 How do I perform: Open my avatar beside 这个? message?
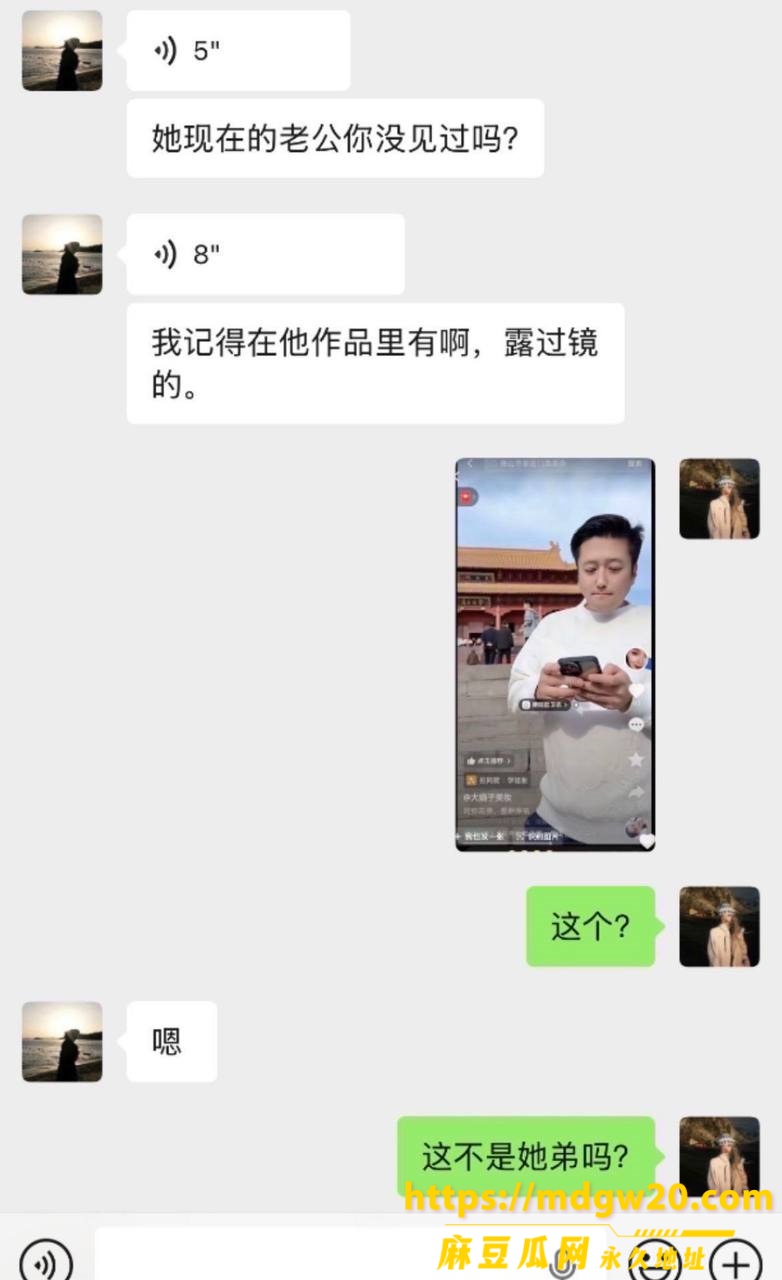point(719,926)
